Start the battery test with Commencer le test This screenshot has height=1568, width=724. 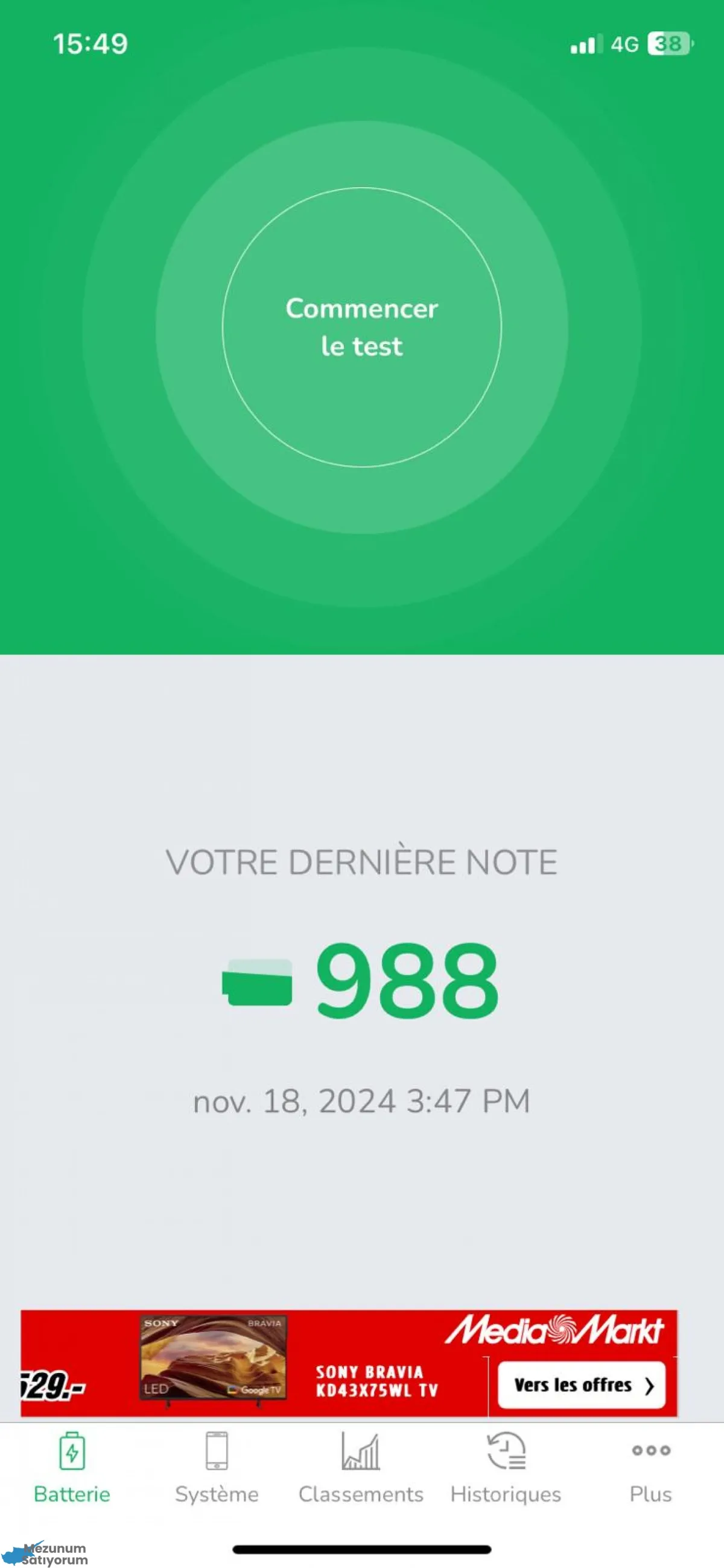point(362,328)
